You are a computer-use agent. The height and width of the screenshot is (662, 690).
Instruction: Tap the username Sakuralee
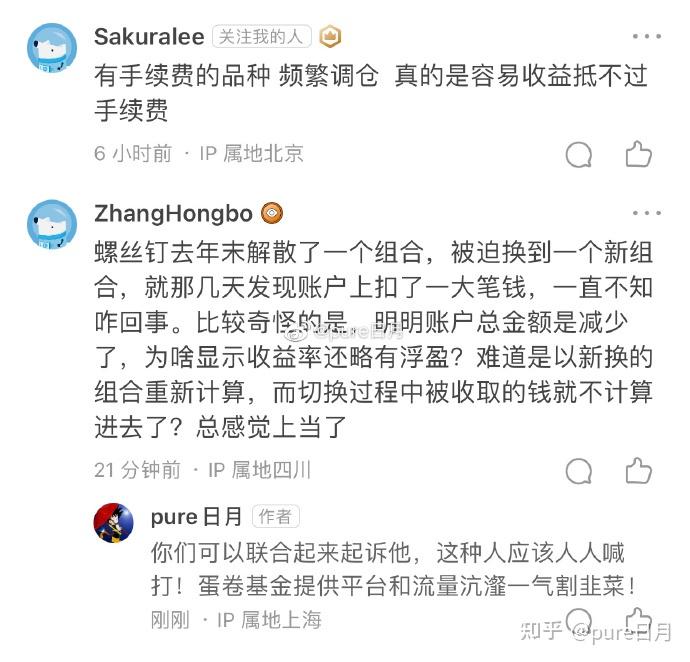pos(150,37)
